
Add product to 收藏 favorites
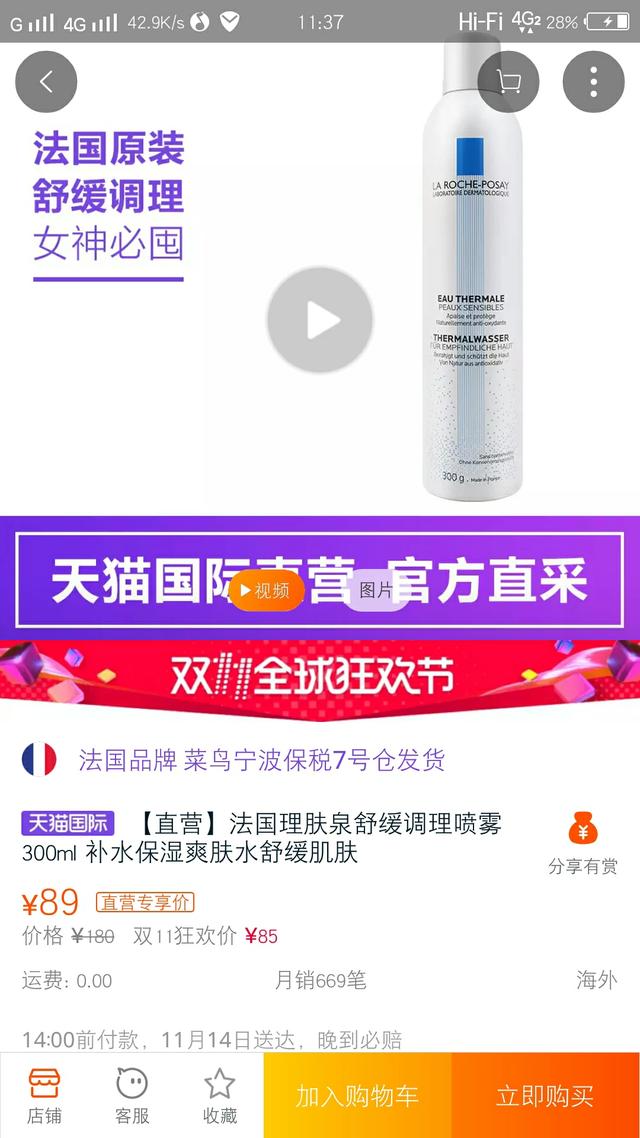pos(220,1095)
